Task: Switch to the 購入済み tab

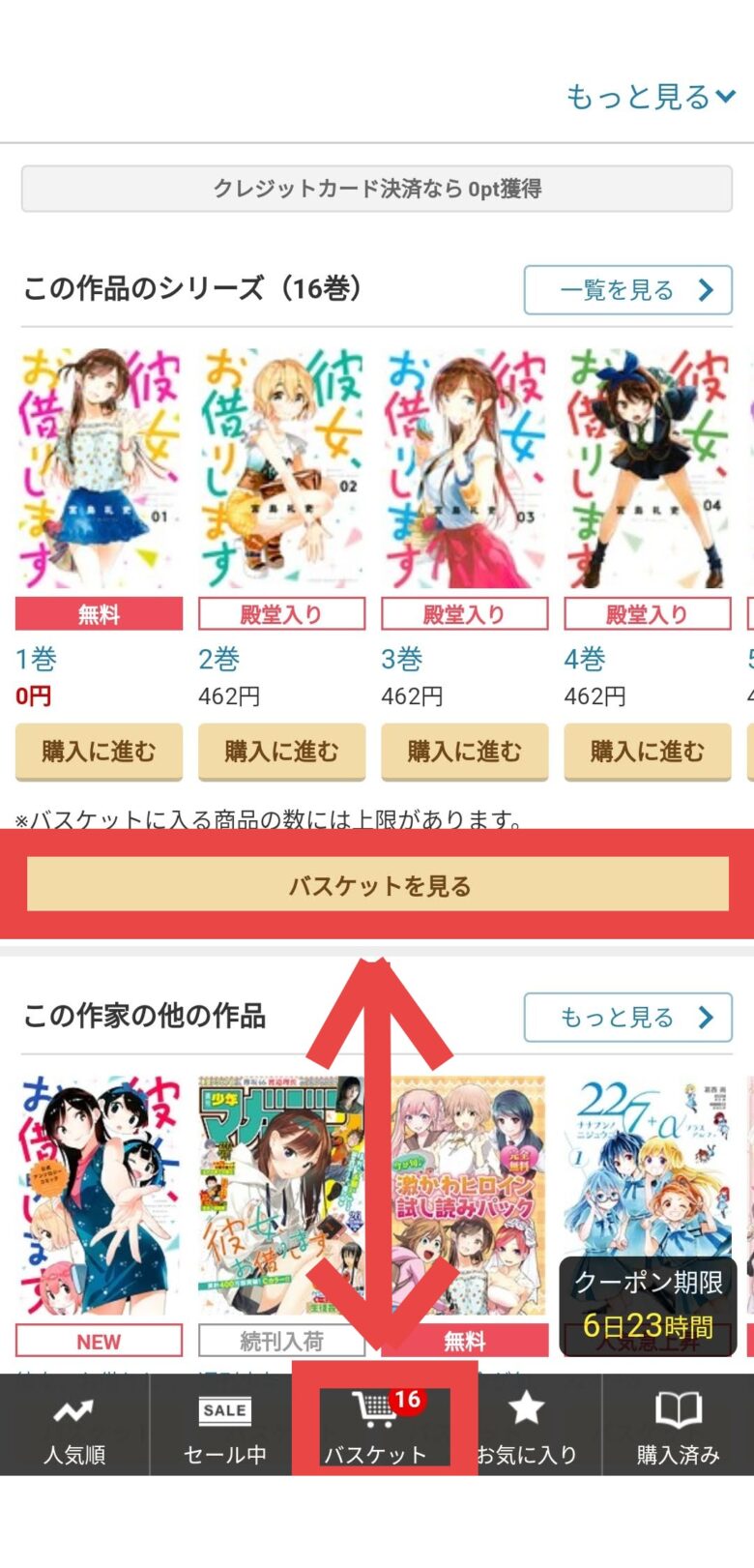Action: pos(678,1427)
